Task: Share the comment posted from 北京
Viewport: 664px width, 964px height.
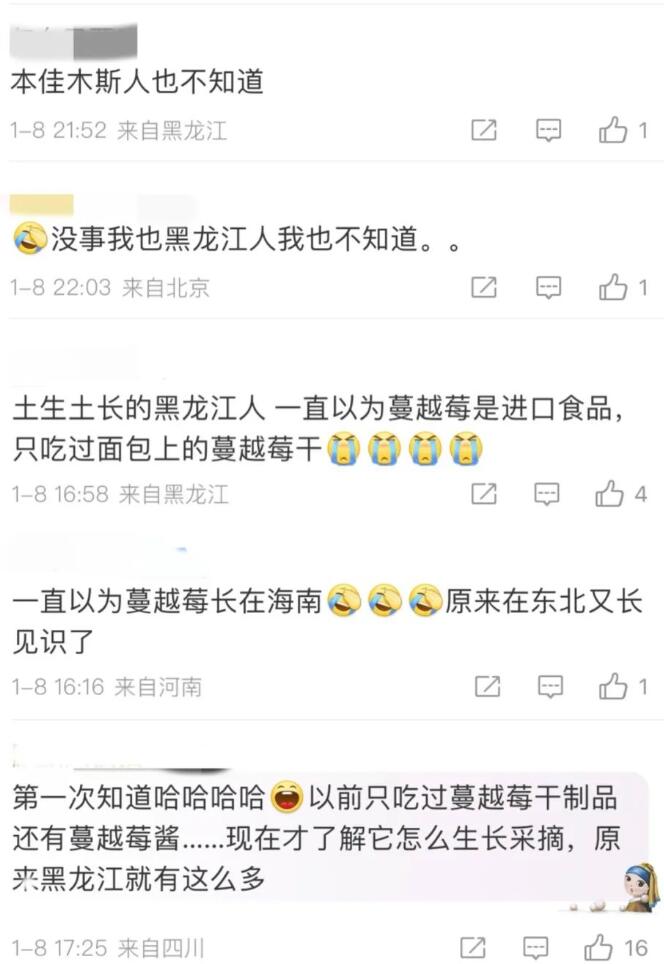Action: click(484, 288)
